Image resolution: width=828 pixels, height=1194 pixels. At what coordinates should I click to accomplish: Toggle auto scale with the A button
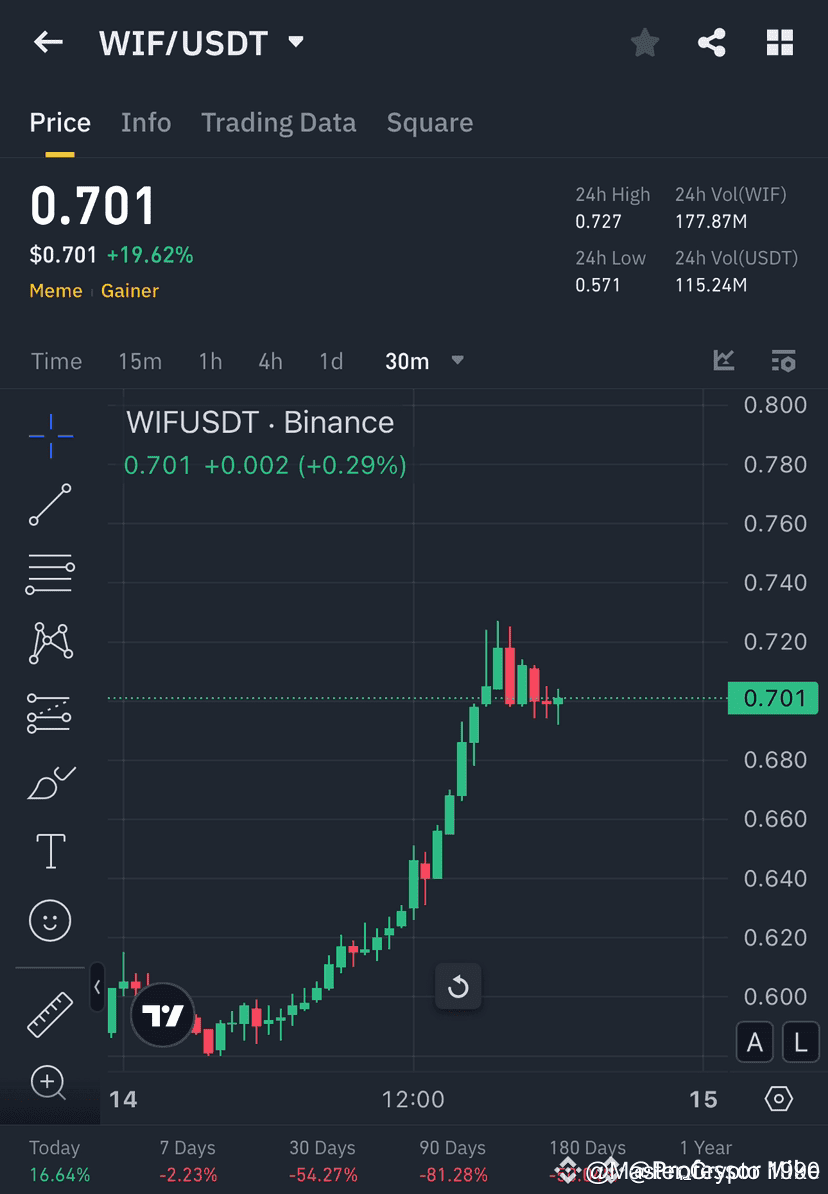[754, 1042]
